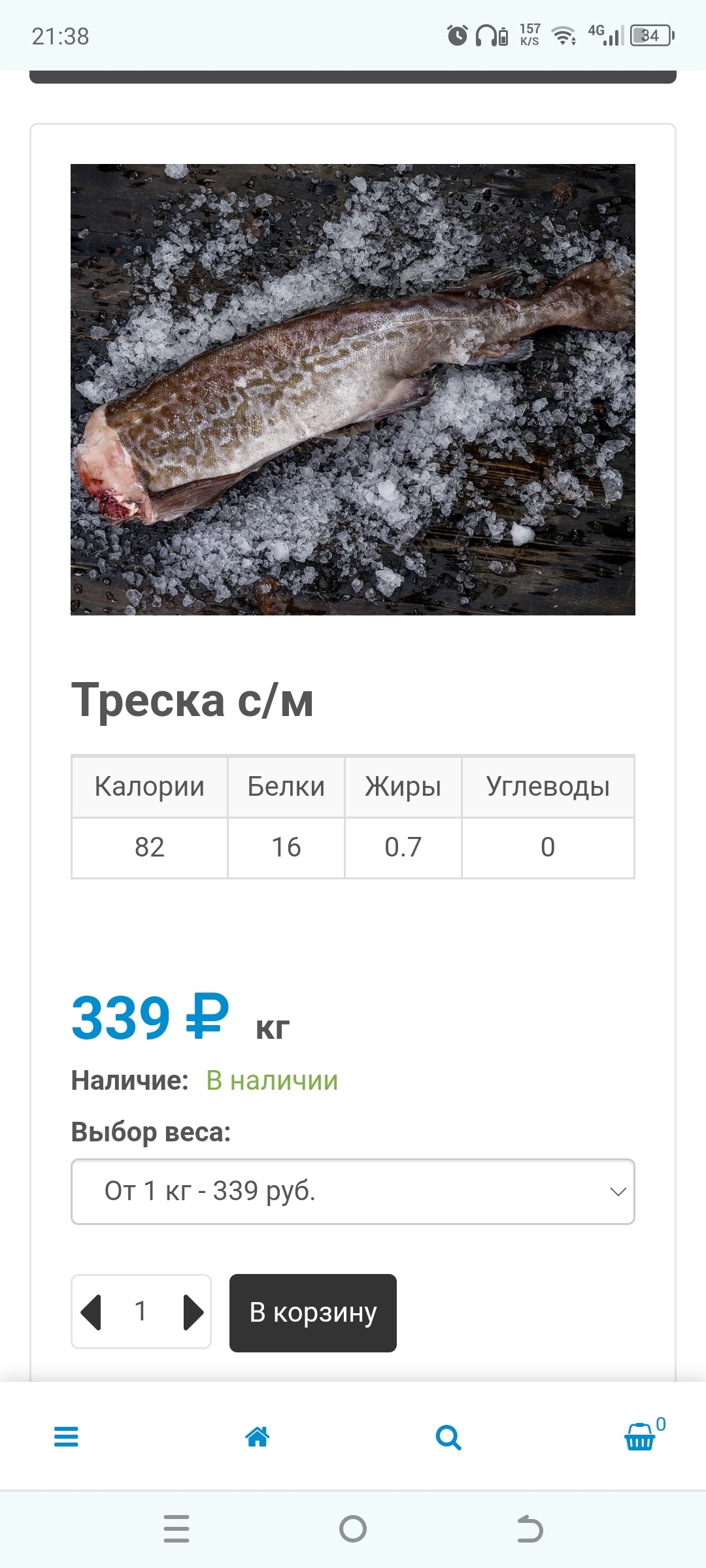Image resolution: width=706 pixels, height=1568 pixels.
Task: Decrease quantity with left arrow
Action: (91, 1312)
